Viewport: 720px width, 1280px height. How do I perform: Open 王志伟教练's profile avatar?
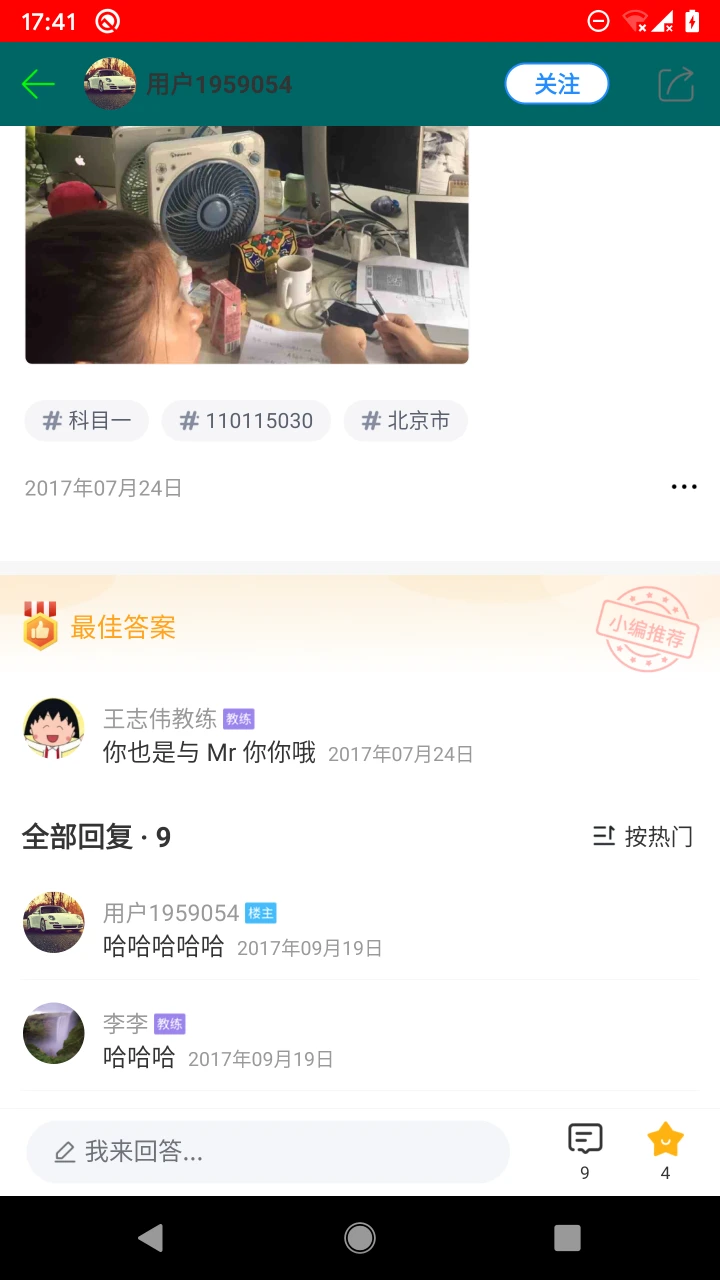click(x=54, y=729)
